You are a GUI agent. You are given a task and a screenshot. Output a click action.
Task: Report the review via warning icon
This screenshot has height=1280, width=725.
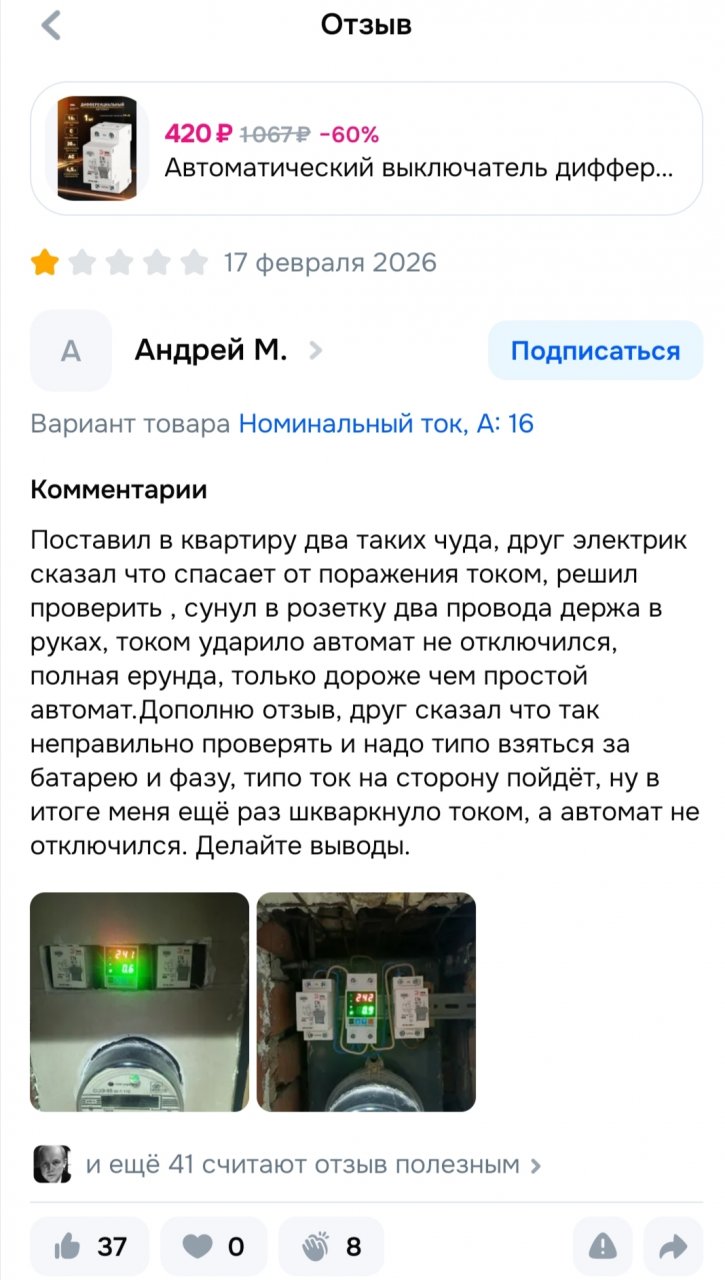pyautogui.click(x=603, y=1246)
